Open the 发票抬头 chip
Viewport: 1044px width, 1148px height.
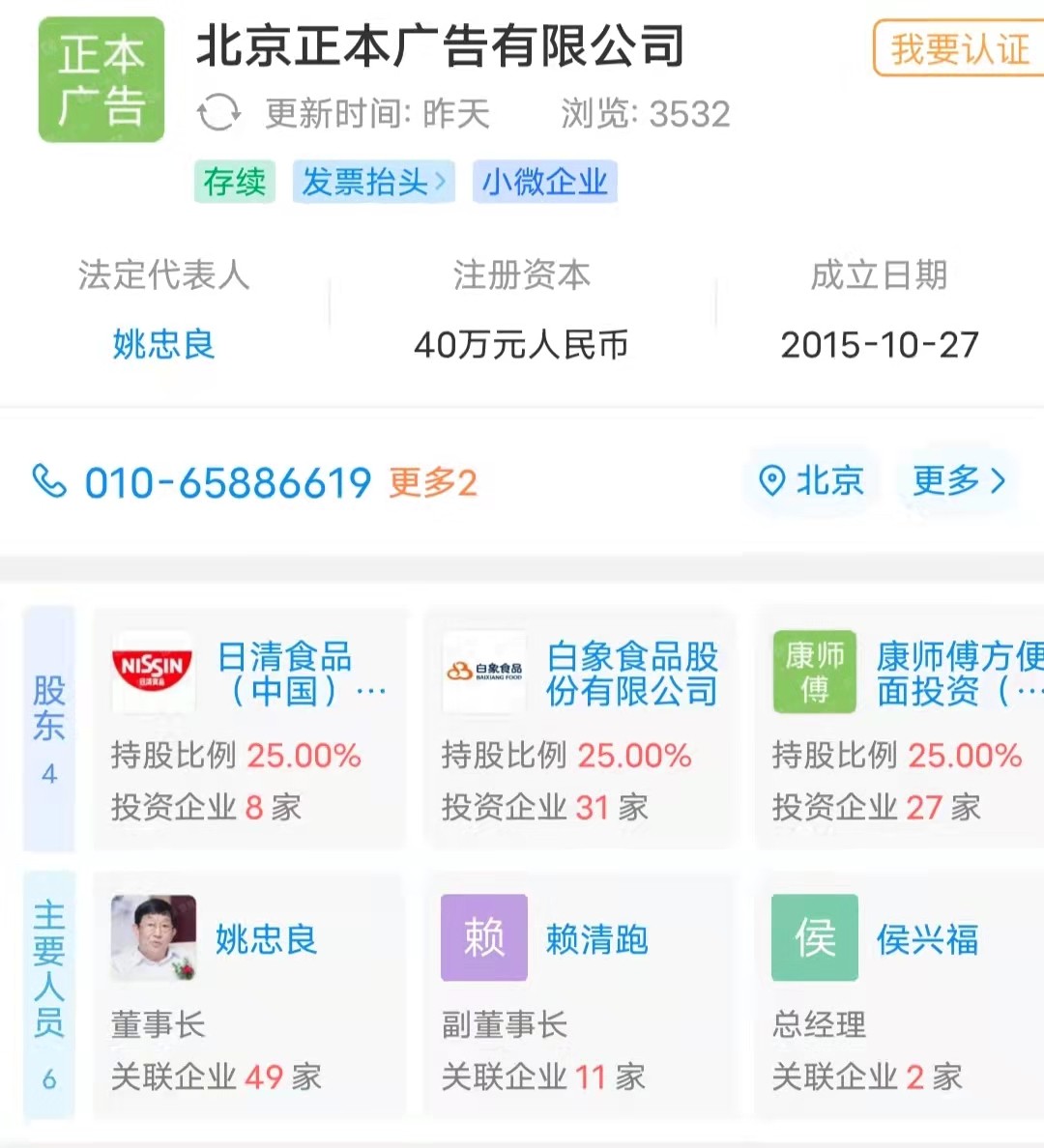click(373, 182)
